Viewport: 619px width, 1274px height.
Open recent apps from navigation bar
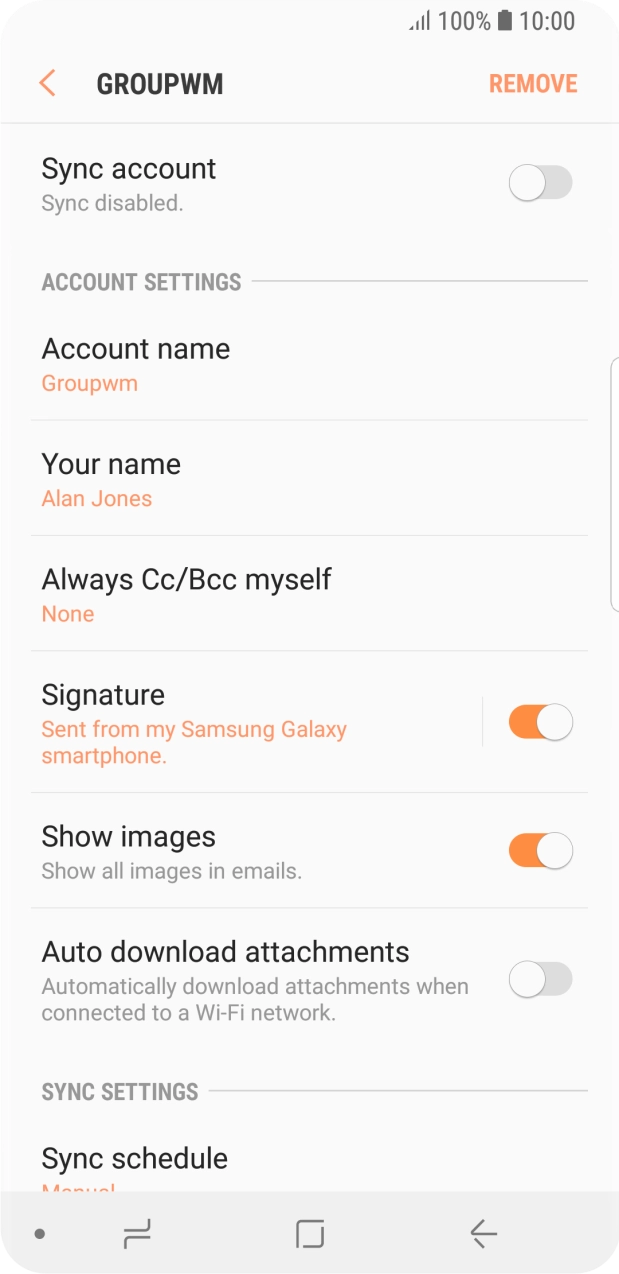click(137, 1235)
